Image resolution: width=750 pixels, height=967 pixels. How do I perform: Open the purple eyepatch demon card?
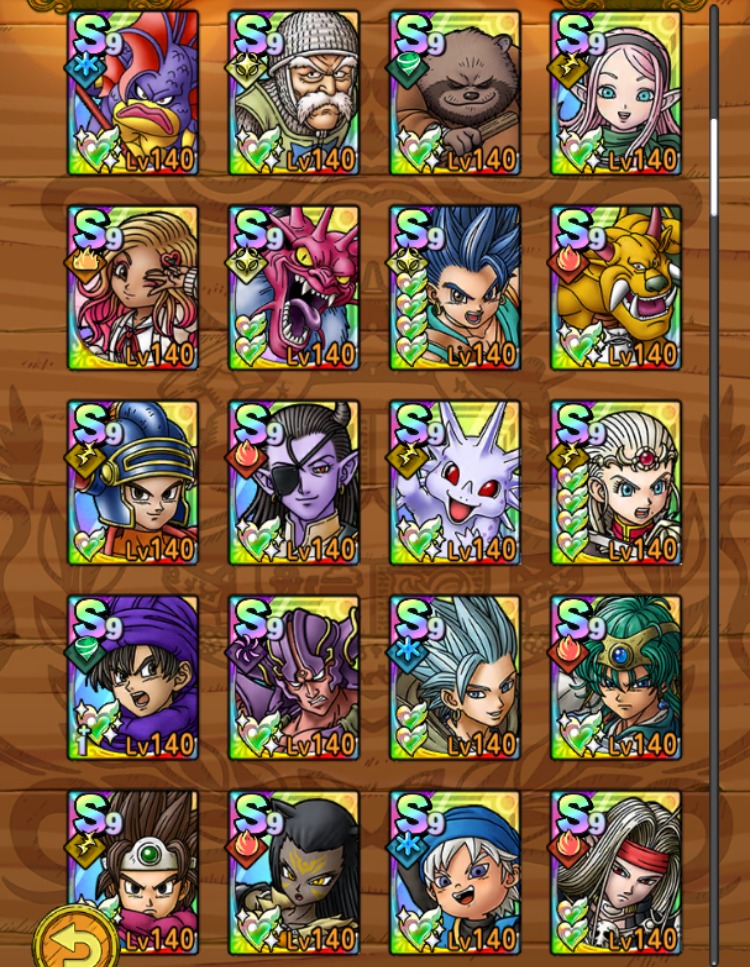click(x=294, y=482)
